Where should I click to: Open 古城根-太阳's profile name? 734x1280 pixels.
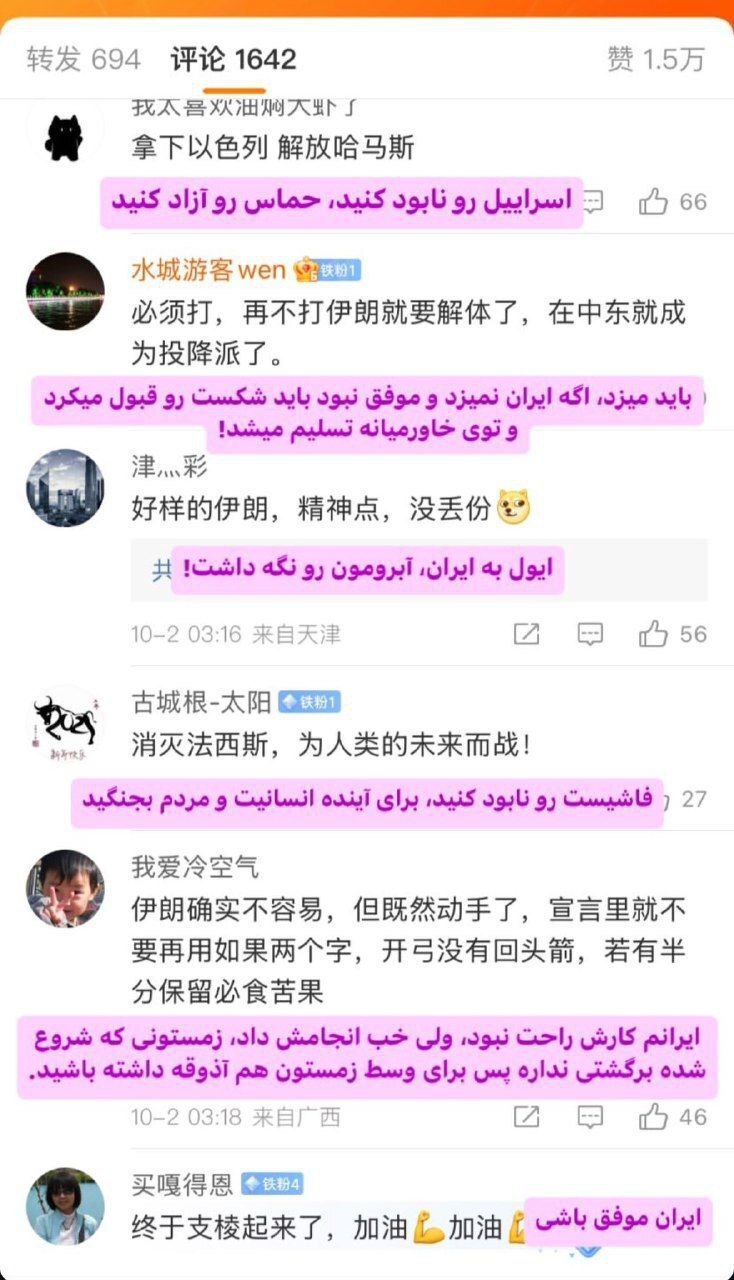click(201, 703)
